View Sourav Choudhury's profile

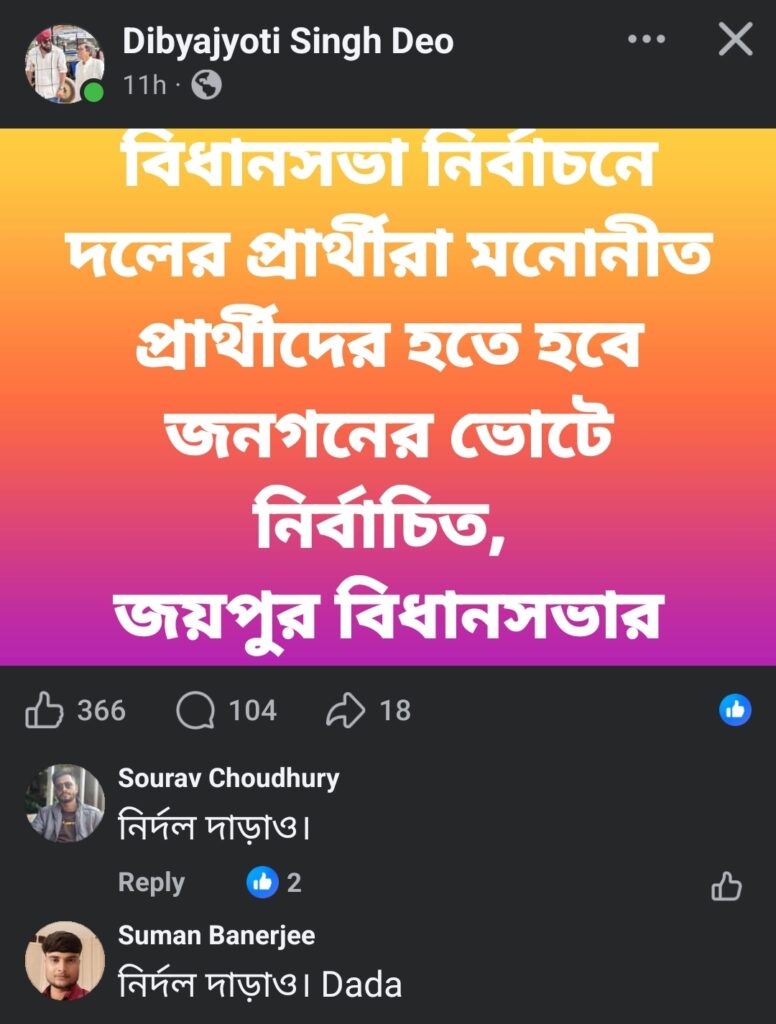click(x=64, y=803)
